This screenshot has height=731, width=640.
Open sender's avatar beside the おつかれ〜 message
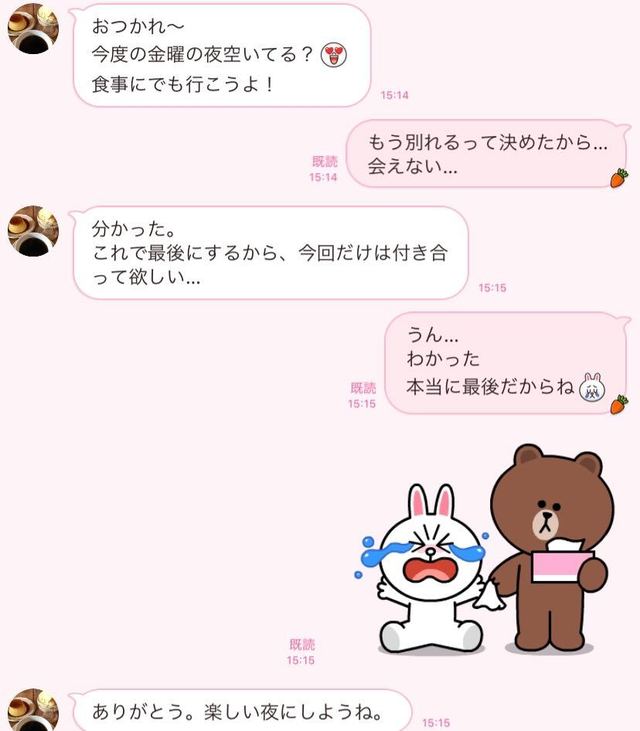[33, 28]
